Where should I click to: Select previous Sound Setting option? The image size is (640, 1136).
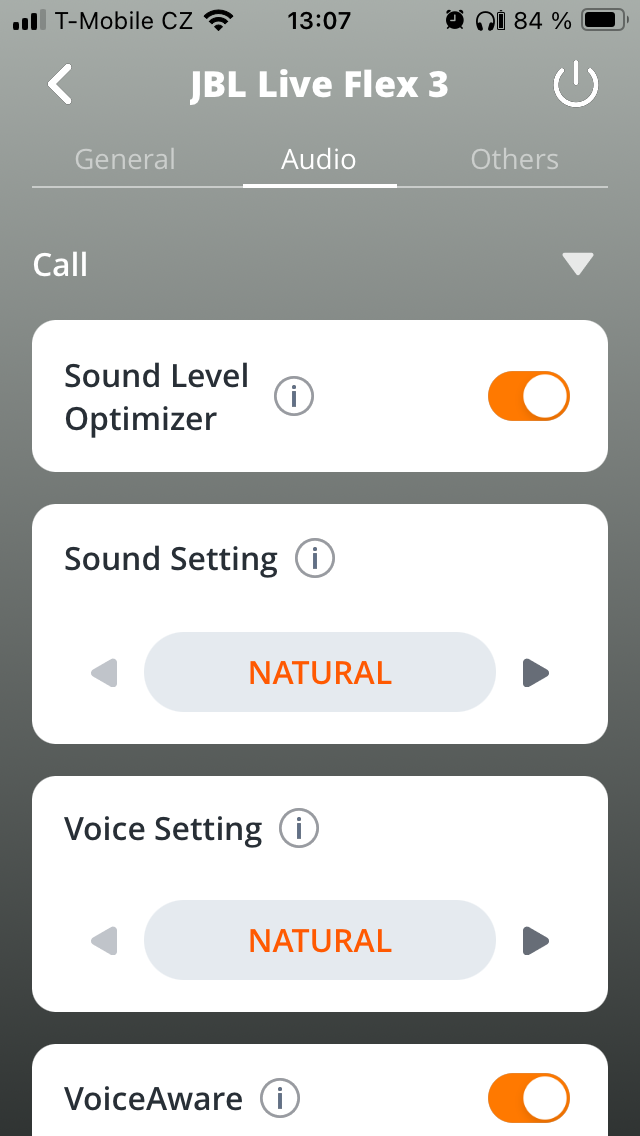pos(104,673)
